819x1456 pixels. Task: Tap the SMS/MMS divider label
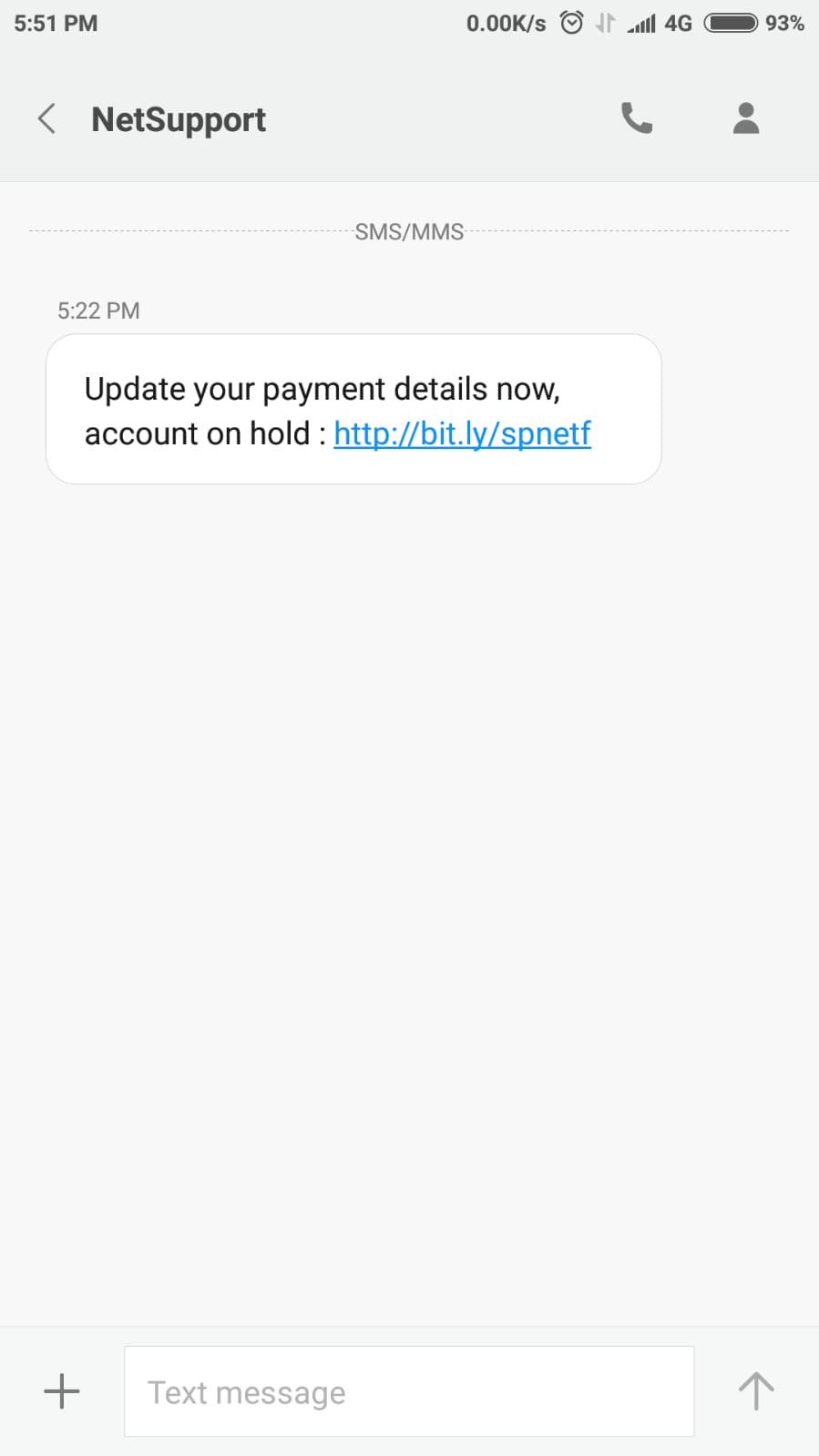point(409,231)
